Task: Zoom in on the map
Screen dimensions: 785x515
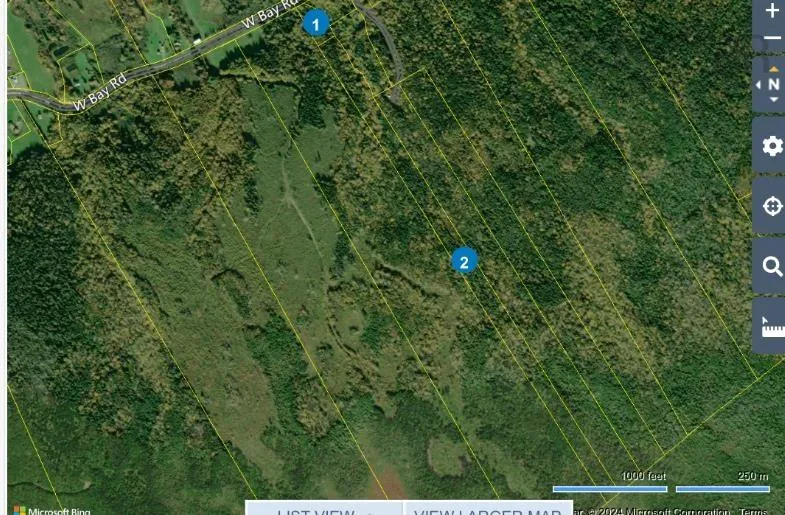Action: [772, 11]
